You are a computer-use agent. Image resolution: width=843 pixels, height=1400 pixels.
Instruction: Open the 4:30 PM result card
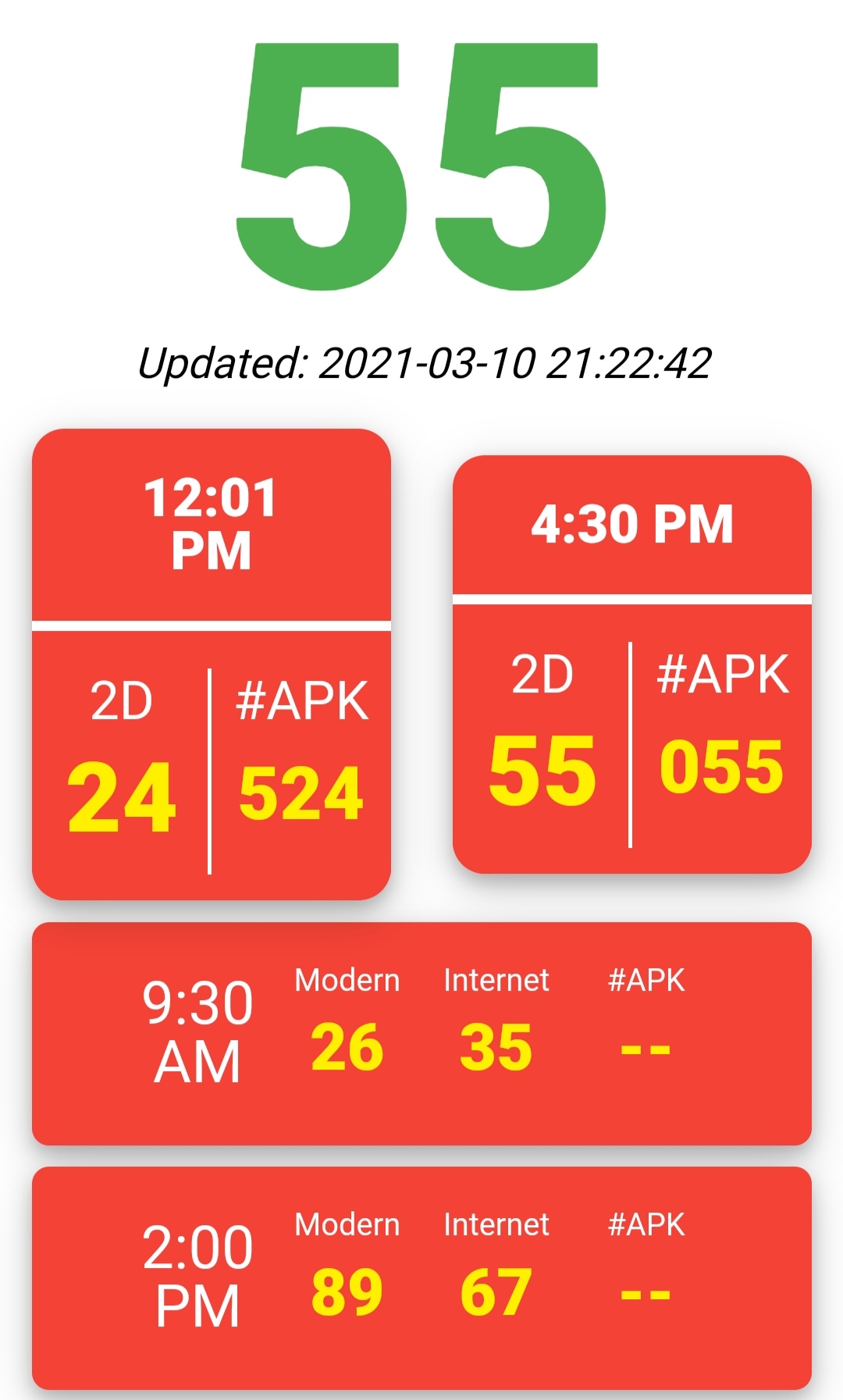point(632,664)
